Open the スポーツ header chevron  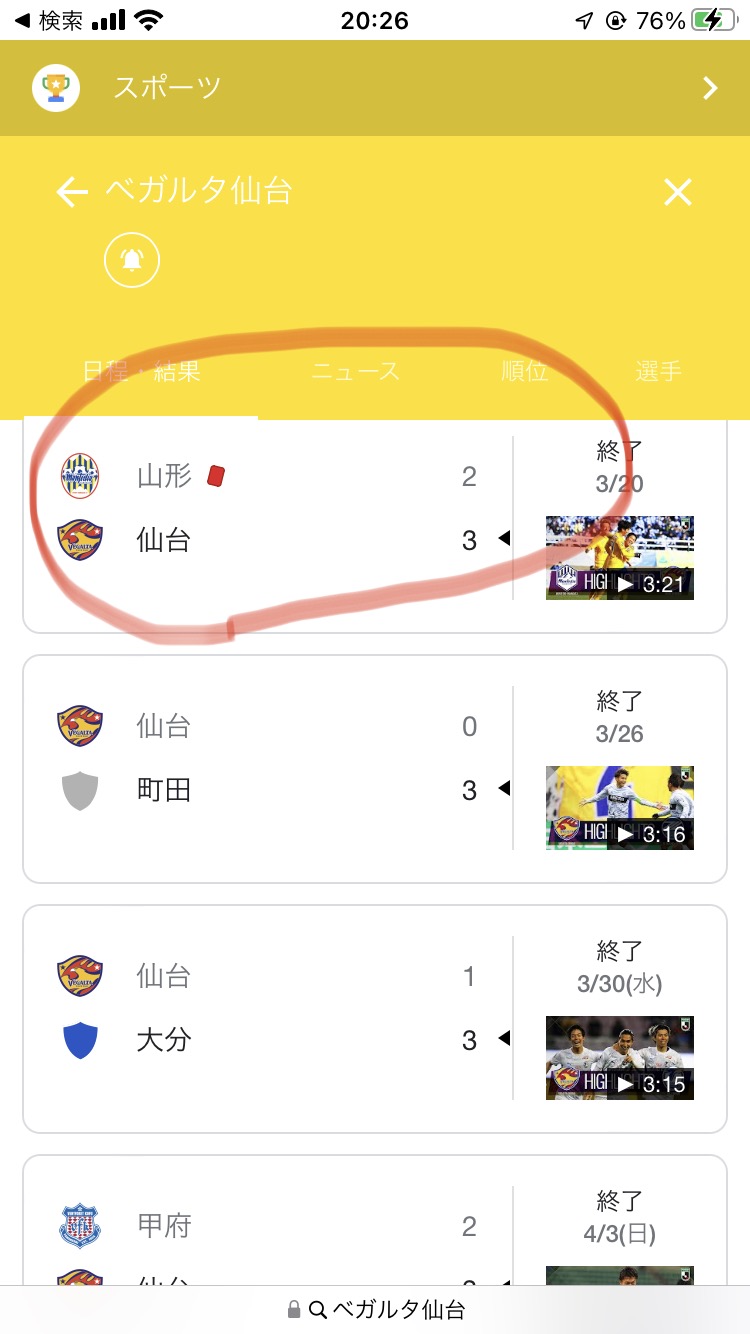(710, 88)
